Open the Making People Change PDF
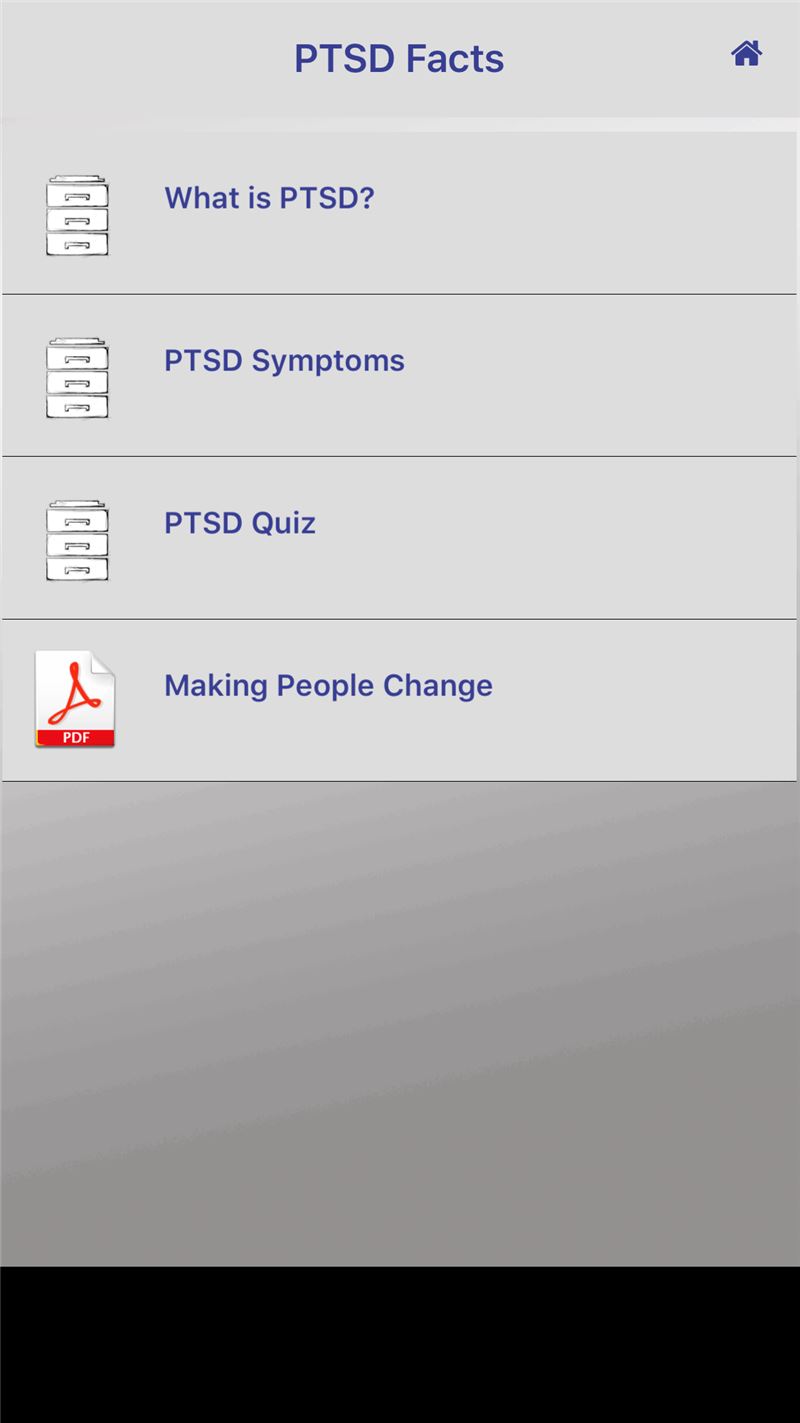Viewport: 800px width, 1423px height. (399, 700)
